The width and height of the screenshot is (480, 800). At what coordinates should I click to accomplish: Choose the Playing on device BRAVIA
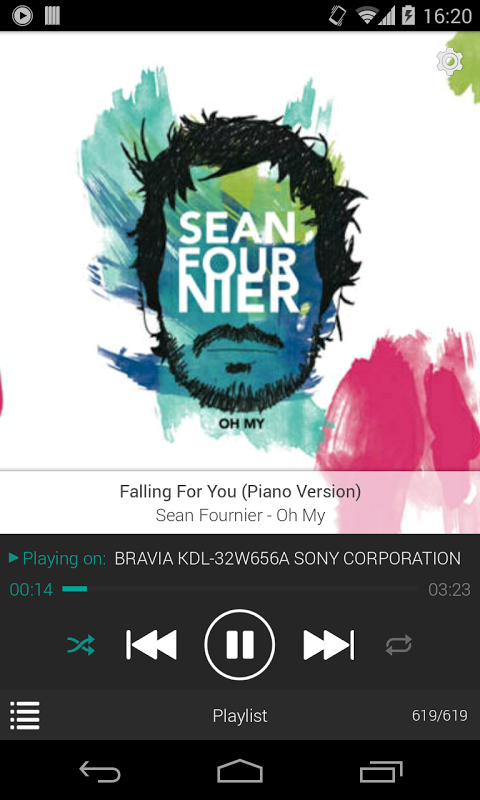click(x=287, y=558)
